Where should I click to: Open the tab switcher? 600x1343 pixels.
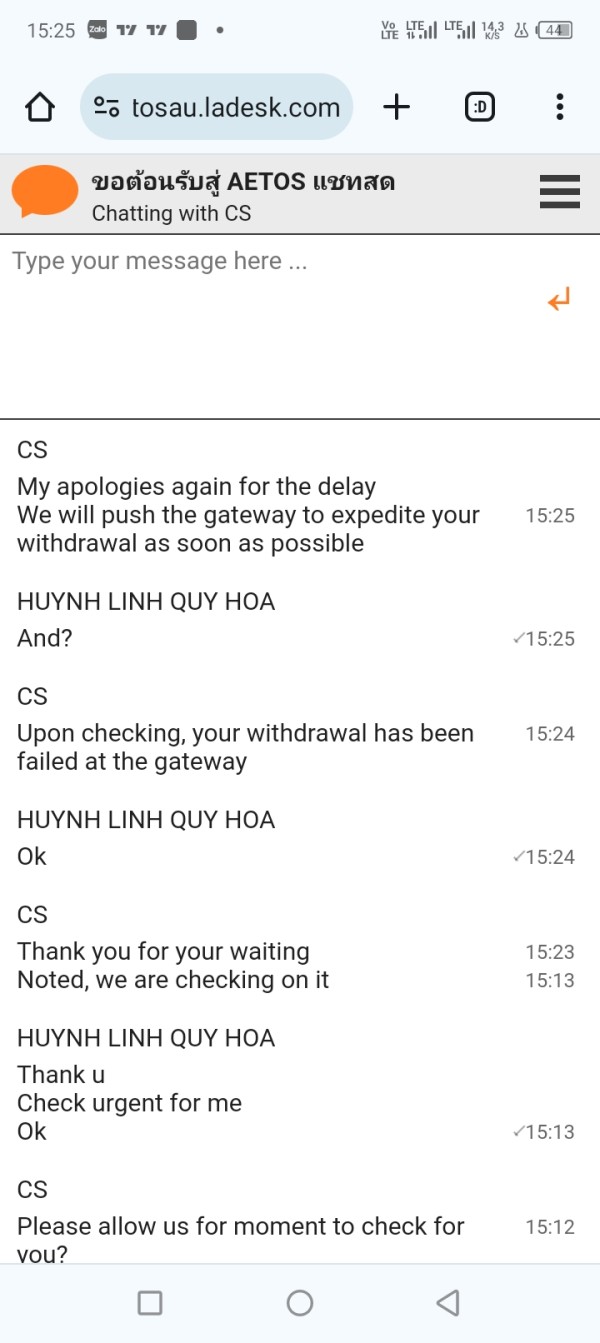click(480, 107)
